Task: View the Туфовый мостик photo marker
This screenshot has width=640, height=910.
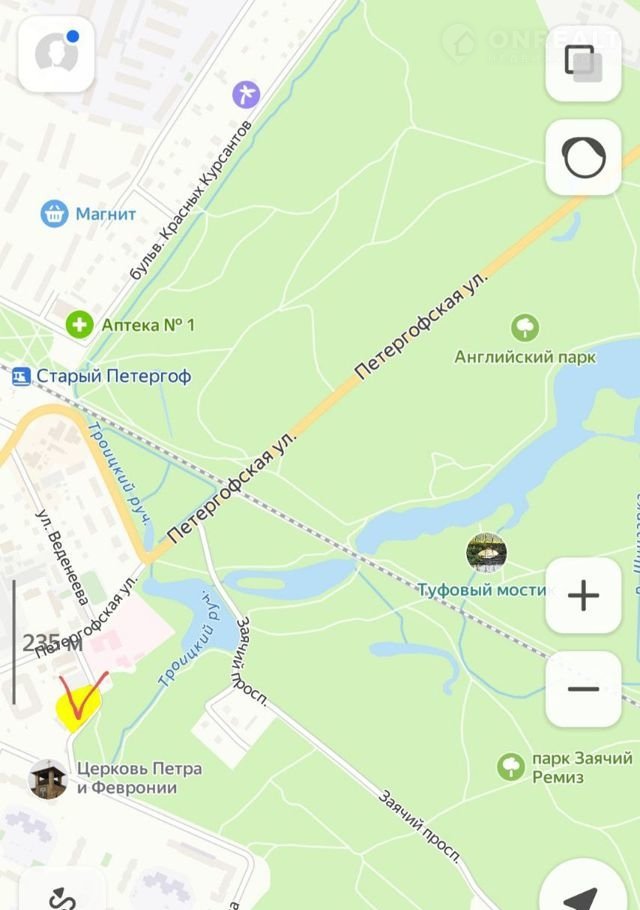Action: pyautogui.click(x=486, y=553)
